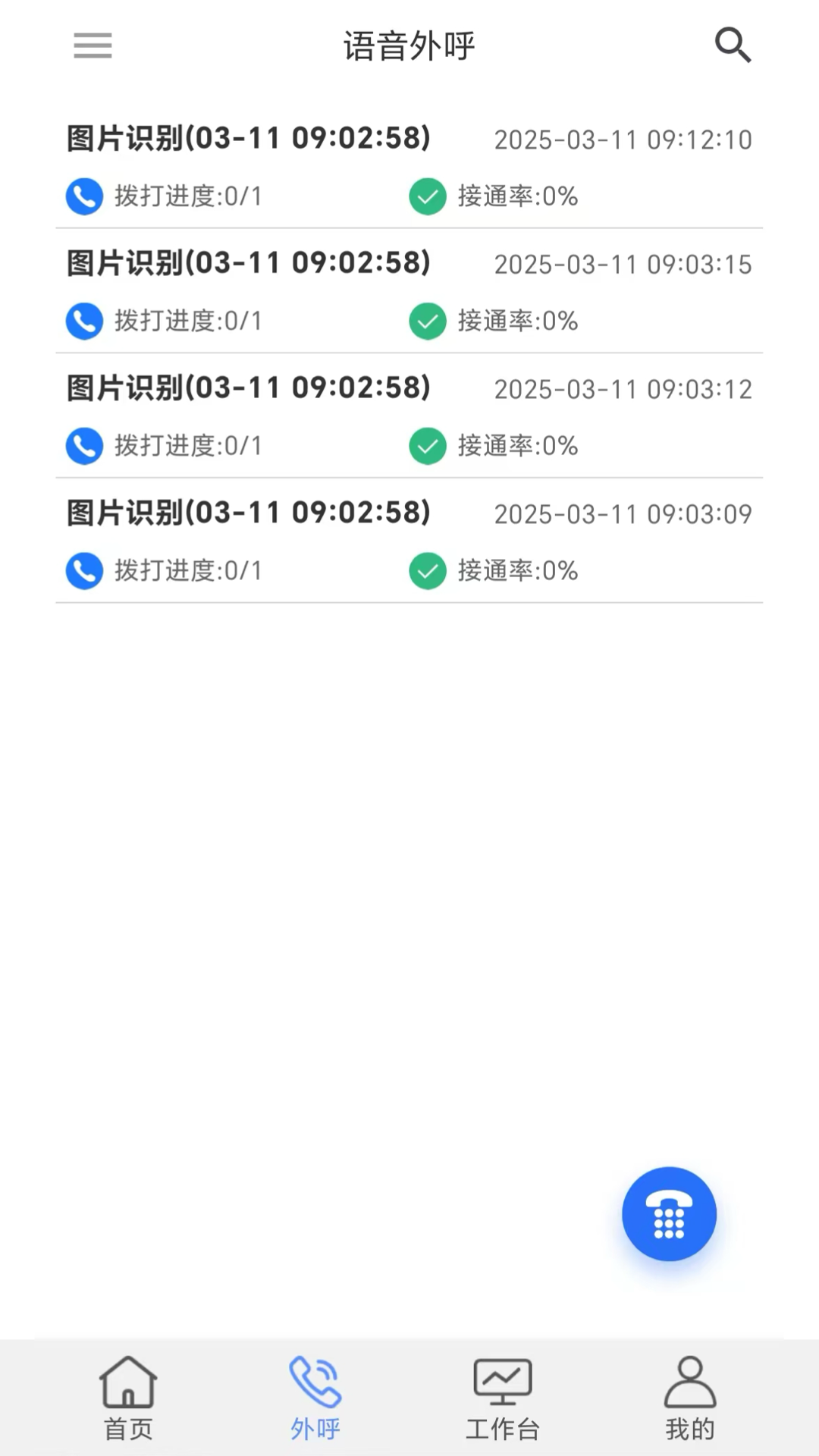
Task: Click the blue phone icon on the first task
Action: (x=84, y=196)
